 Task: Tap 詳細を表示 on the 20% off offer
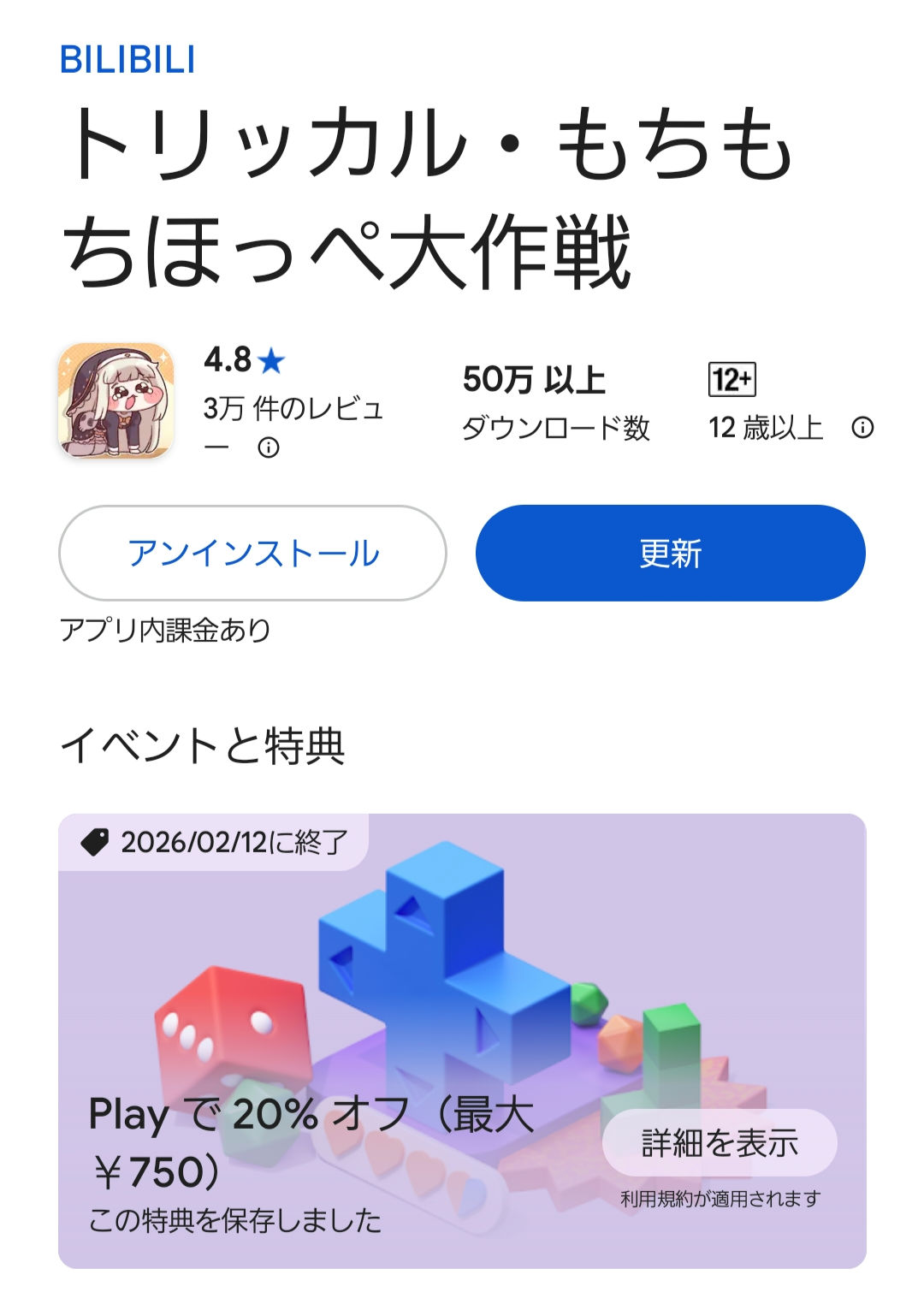tap(720, 1142)
